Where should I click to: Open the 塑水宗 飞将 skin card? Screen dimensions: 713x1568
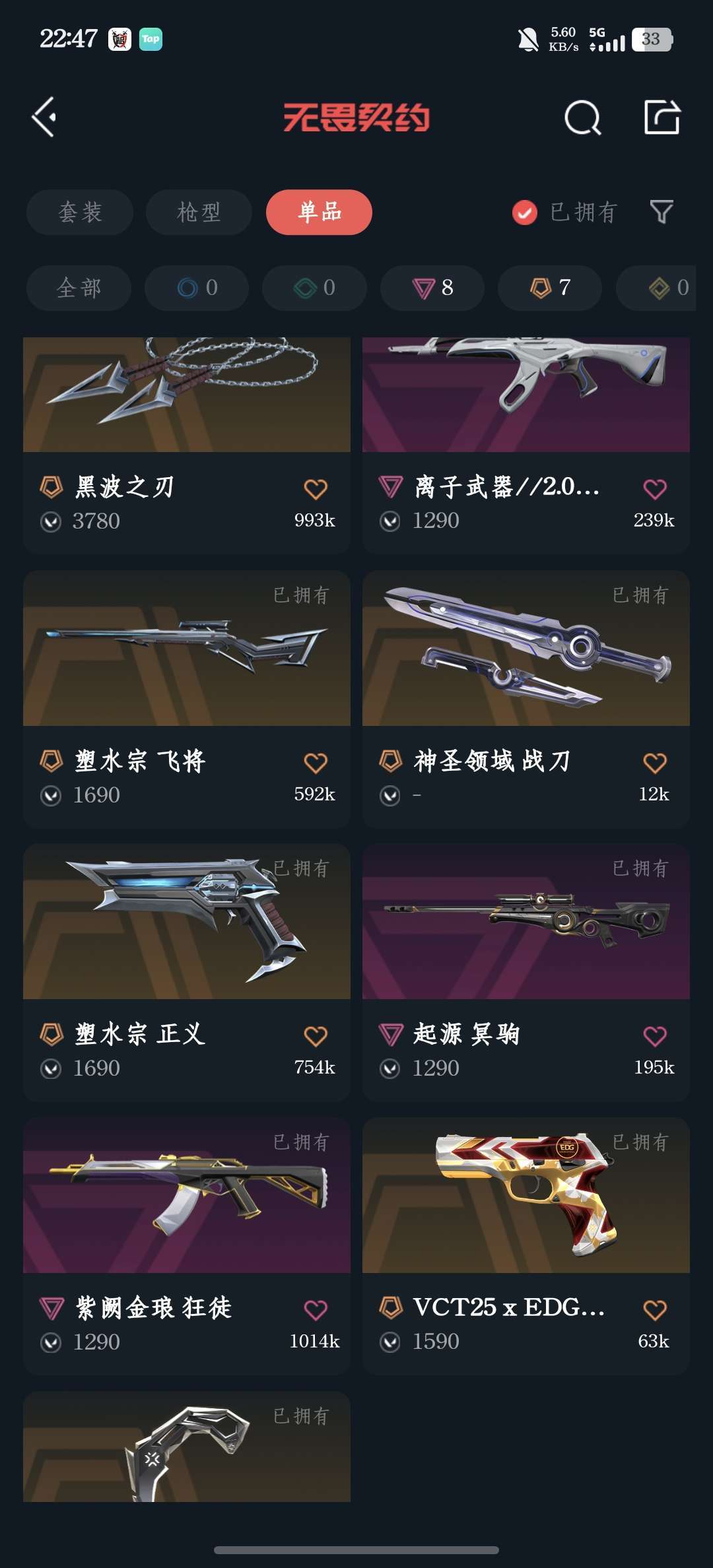(187, 699)
